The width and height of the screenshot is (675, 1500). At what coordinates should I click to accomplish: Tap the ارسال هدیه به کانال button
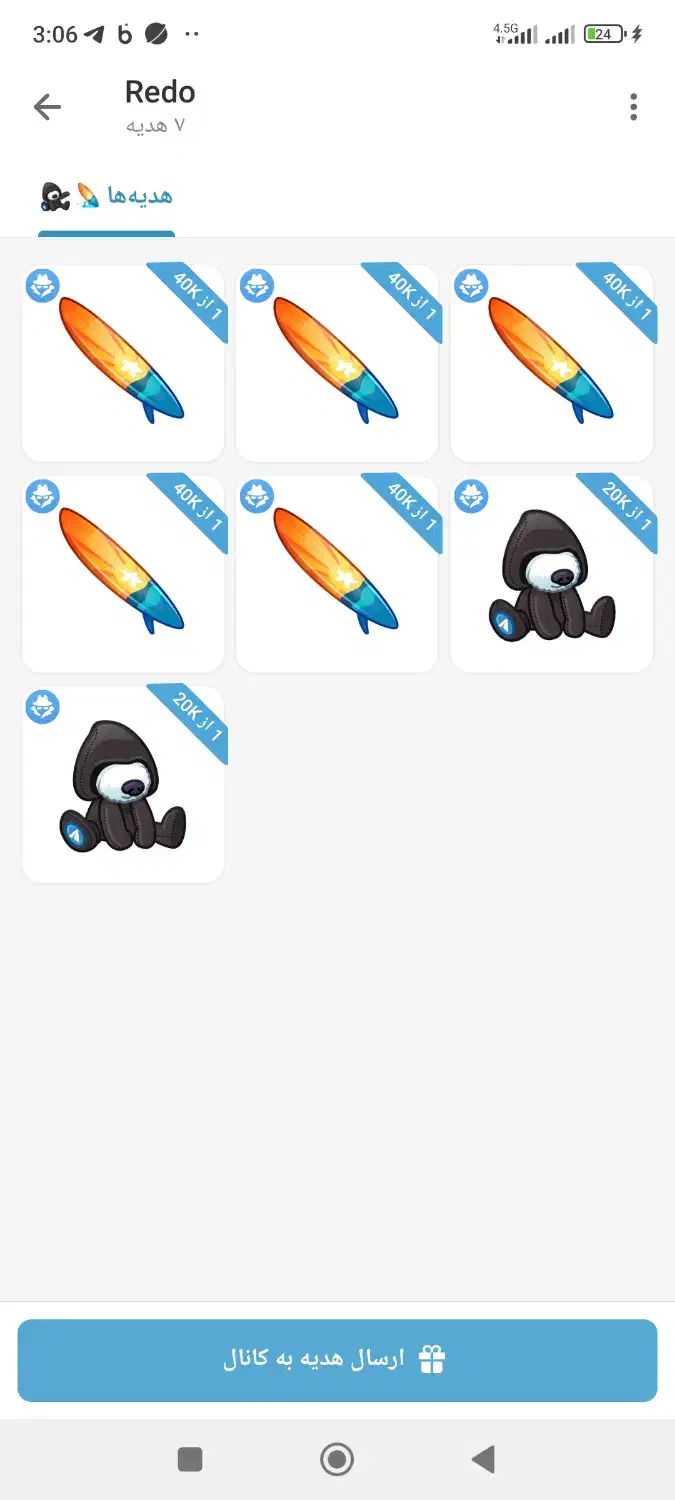click(337, 1360)
